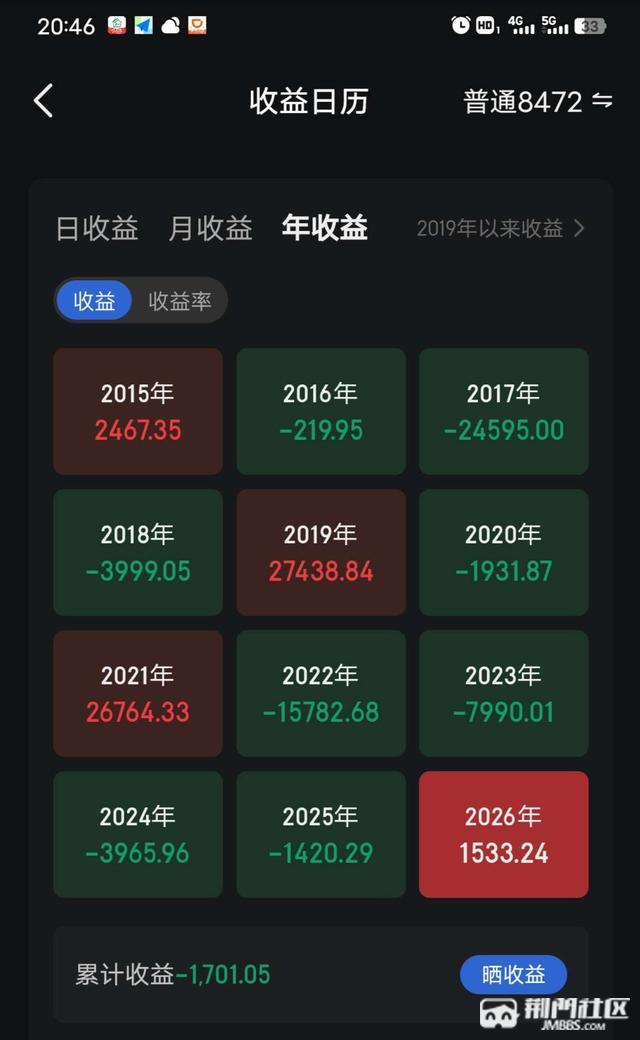This screenshot has width=640, height=1040.
Task: Open 2019年以来收益 range selector
Action: tap(500, 229)
